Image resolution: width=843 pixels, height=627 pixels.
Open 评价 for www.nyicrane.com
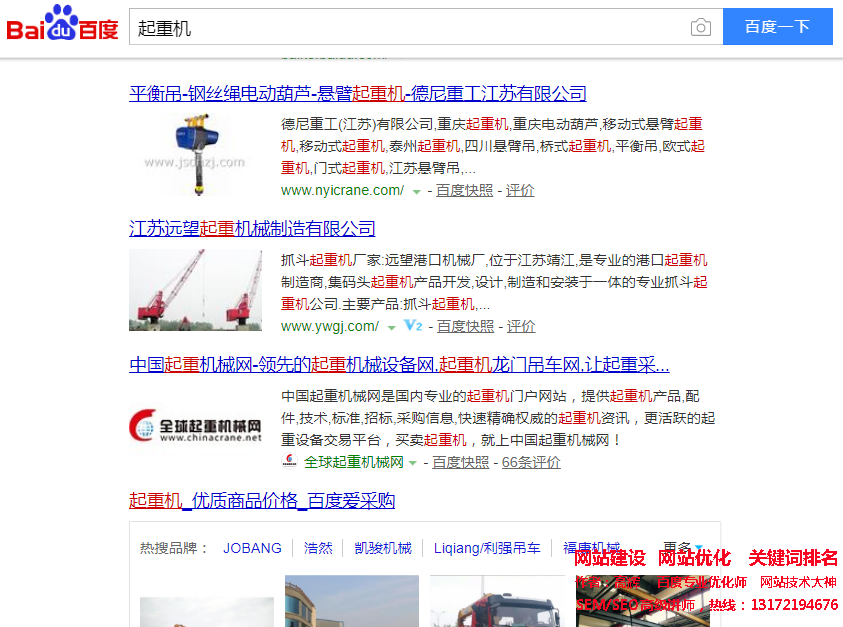pyautogui.click(x=520, y=190)
